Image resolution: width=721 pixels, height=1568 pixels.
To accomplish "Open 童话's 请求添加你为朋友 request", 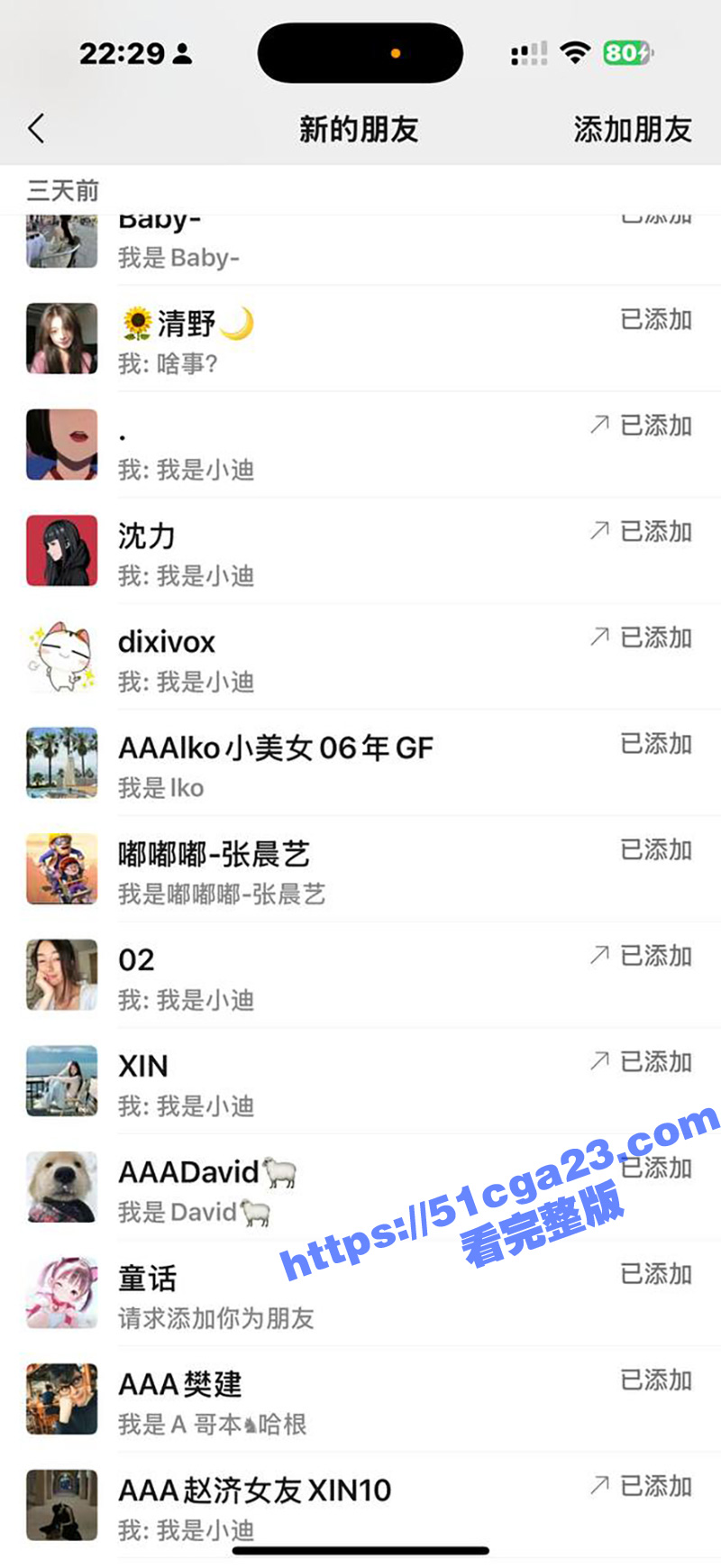I will pos(217,1319).
